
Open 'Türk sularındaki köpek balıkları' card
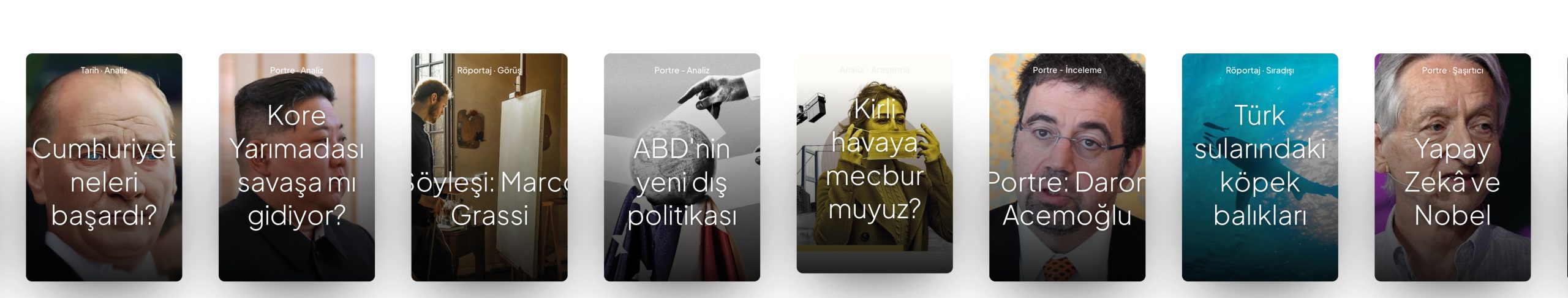(x=1259, y=167)
